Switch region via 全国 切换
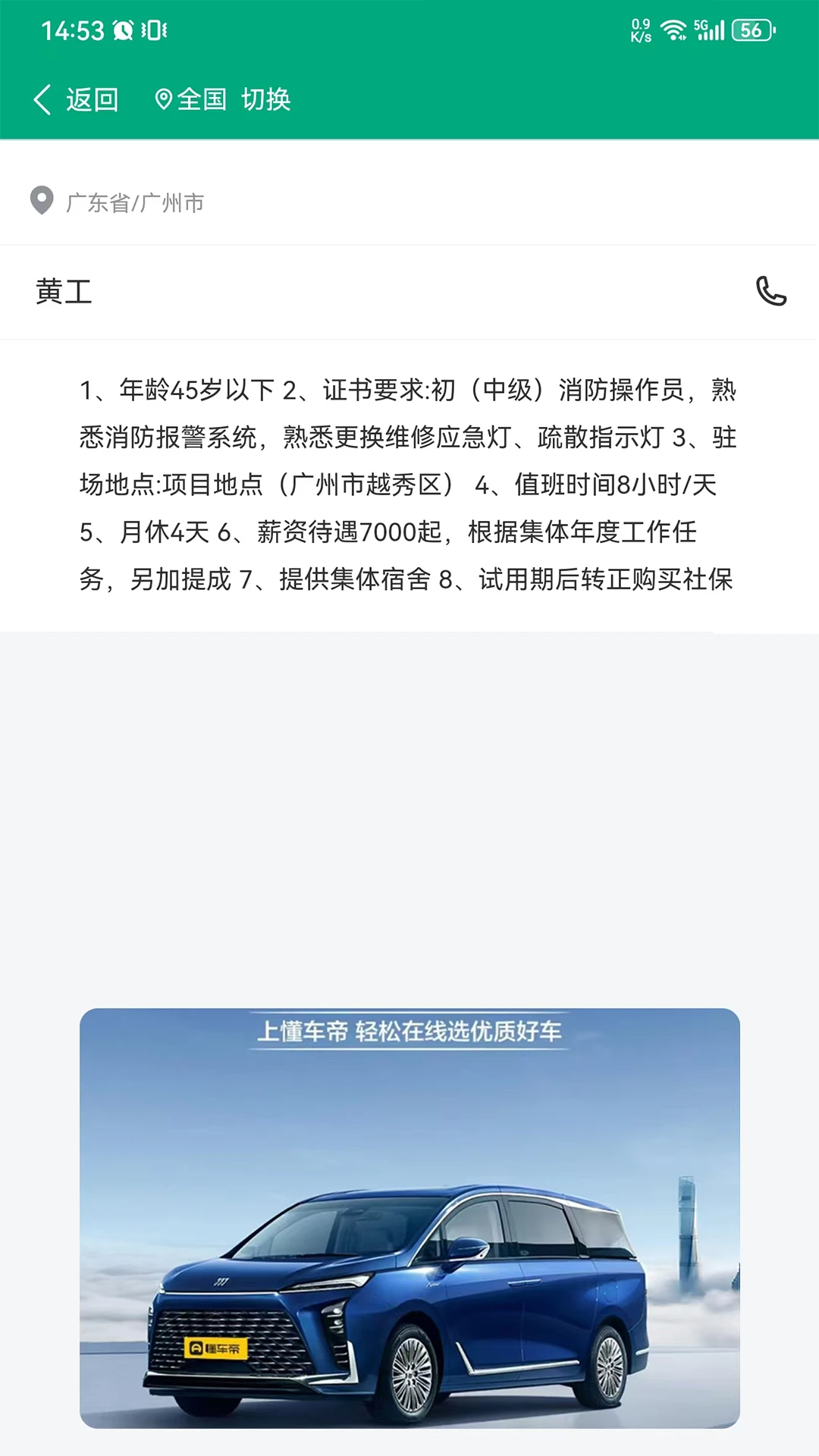Viewport: 819px width, 1456px height. [x=223, y=99]
